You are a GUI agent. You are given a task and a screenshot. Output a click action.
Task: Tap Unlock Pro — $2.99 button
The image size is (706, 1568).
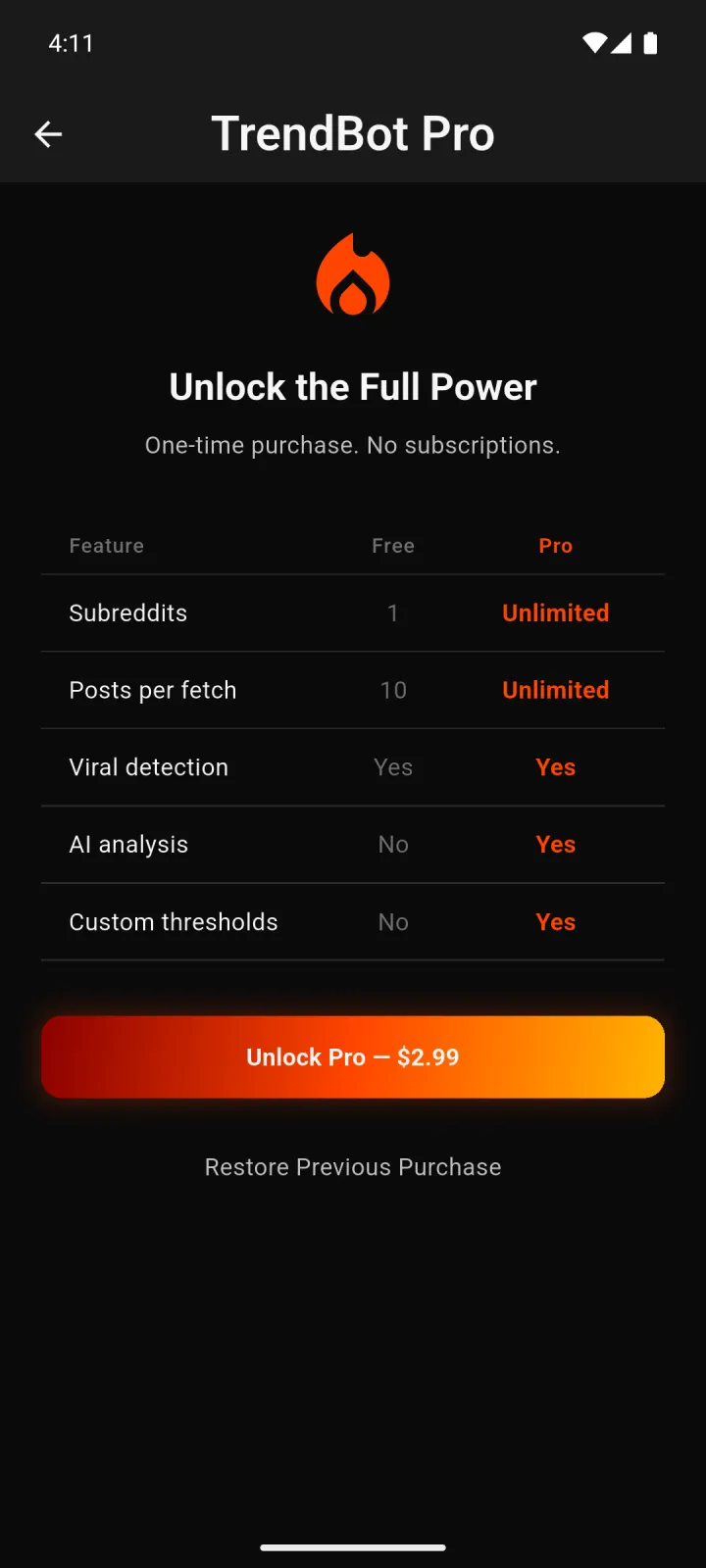pyautogui.click(x=353, y=1056)
